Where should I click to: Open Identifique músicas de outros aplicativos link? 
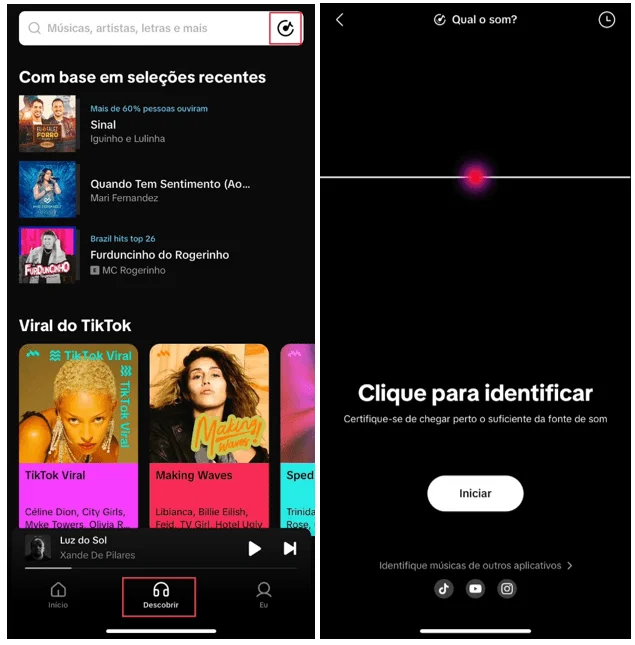tap(475, 565)
